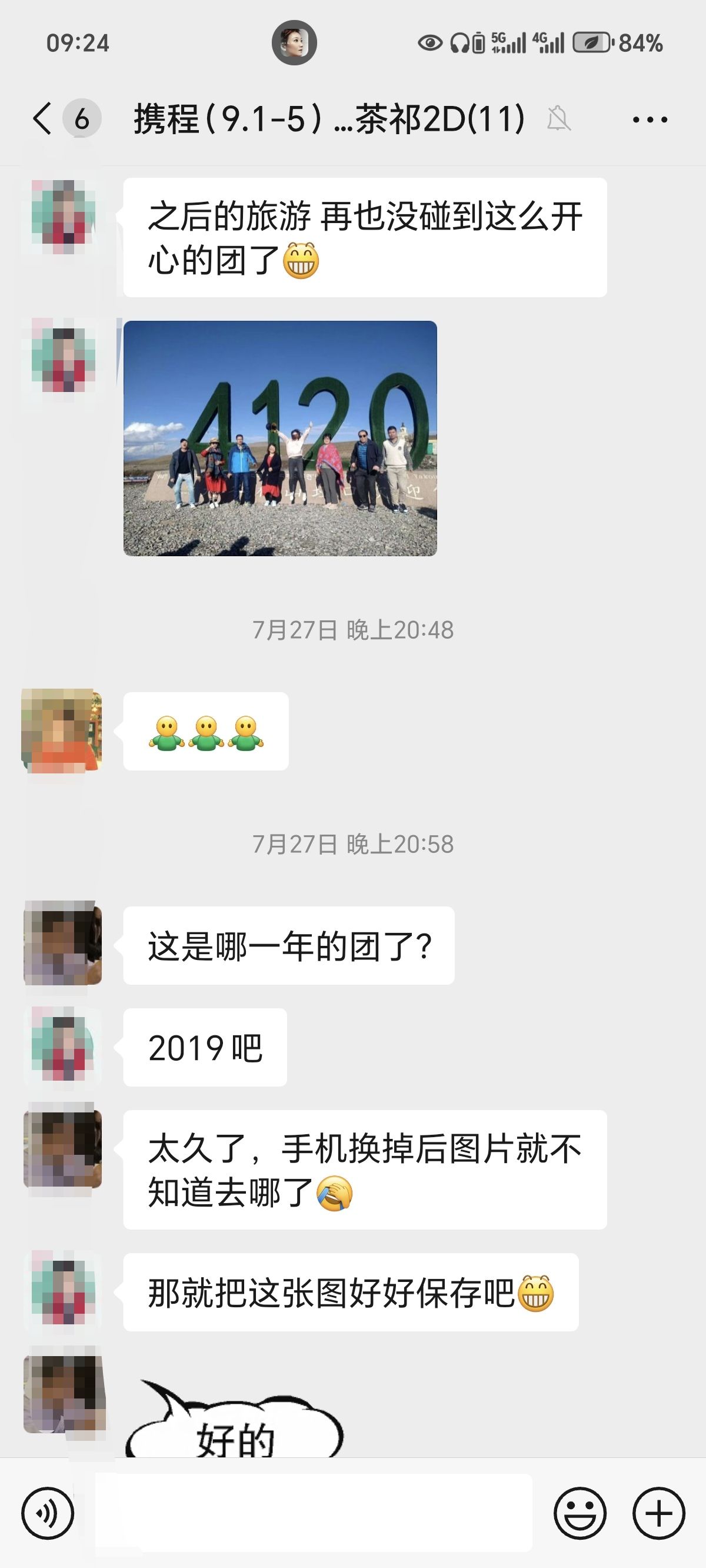Tap the message text field
Viewport: 706px width, 1568px height.
pos(314,1513)
